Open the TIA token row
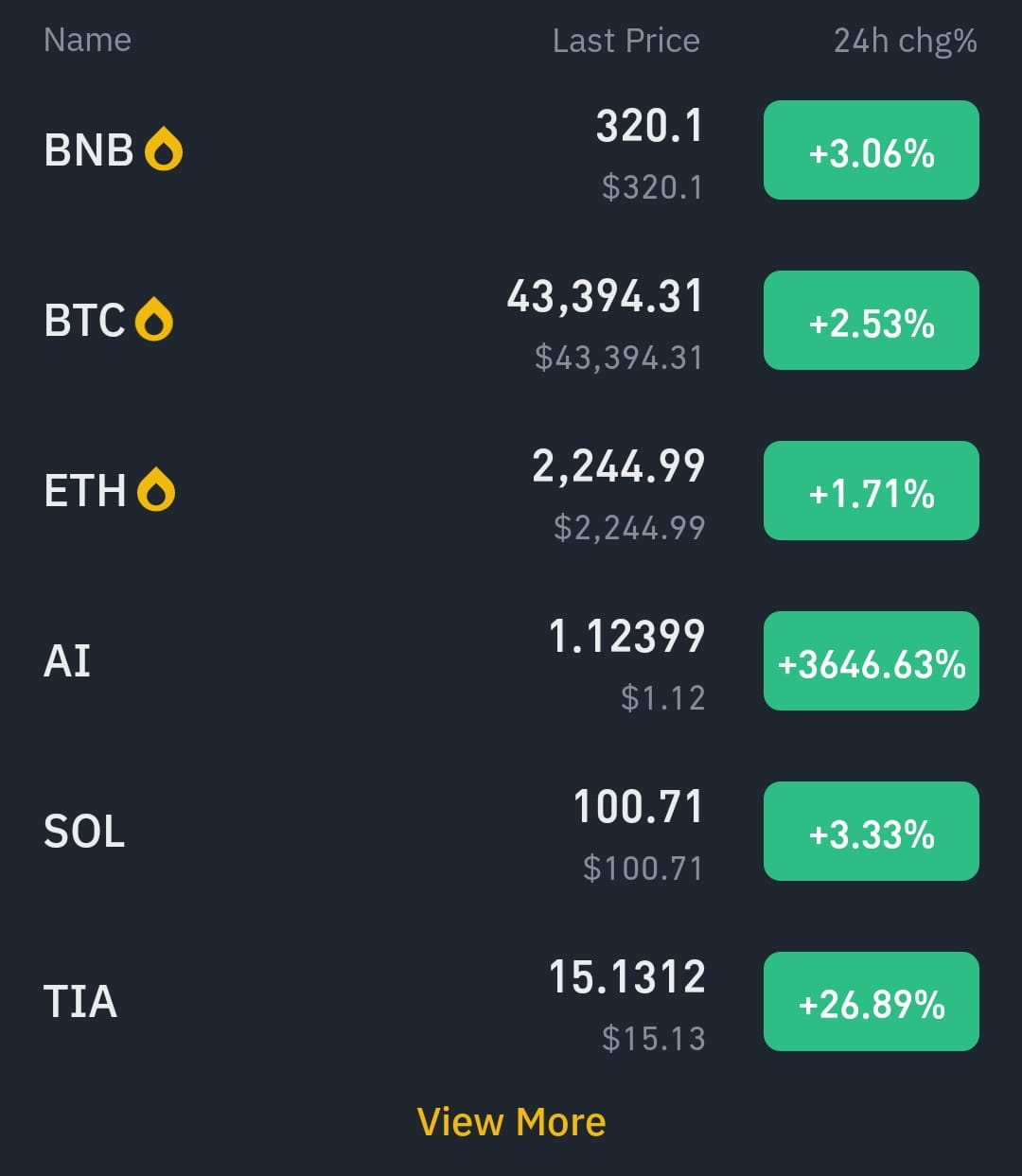This screenshot has width=1022, height=1176. [x=79, y=1001]
